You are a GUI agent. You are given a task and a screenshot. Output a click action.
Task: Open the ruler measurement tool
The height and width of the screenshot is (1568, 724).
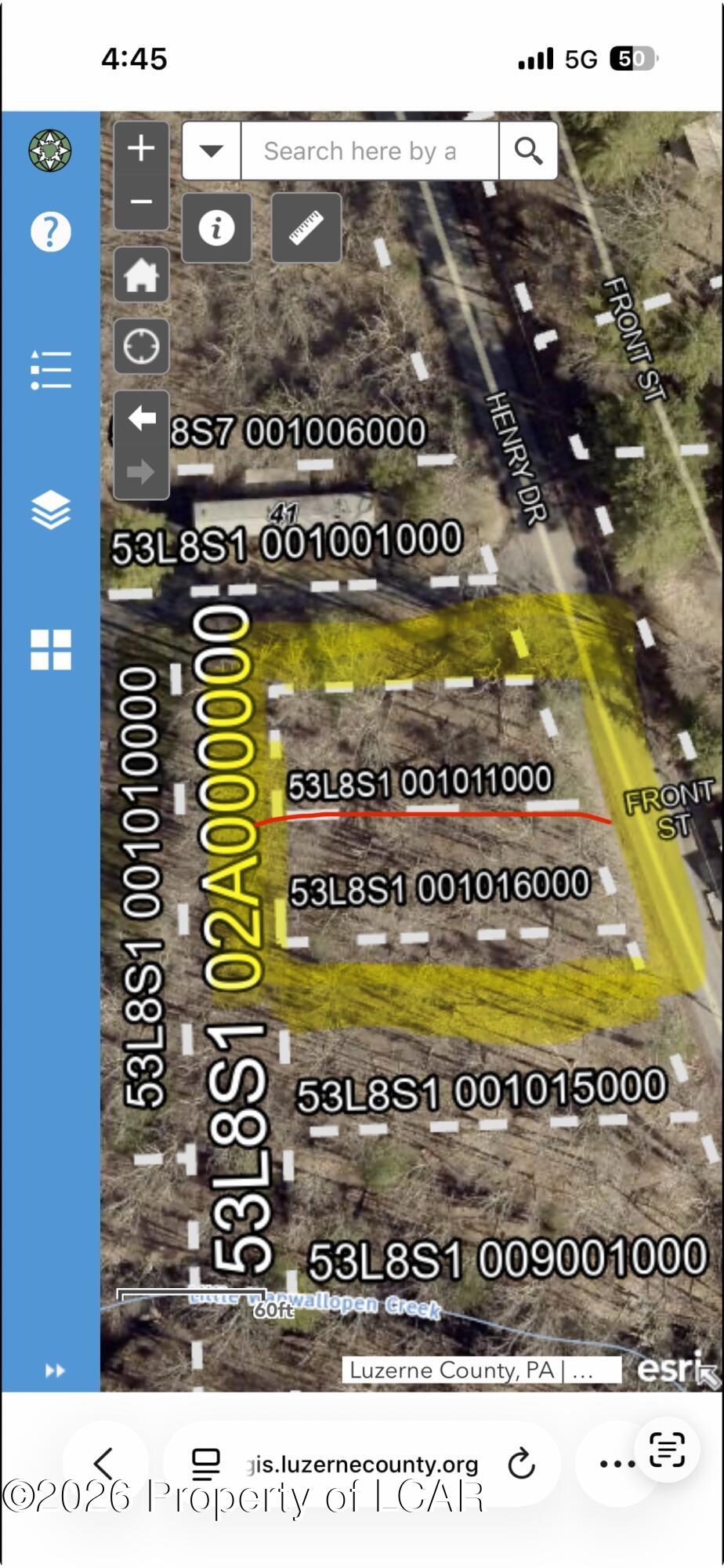(306, 228)
